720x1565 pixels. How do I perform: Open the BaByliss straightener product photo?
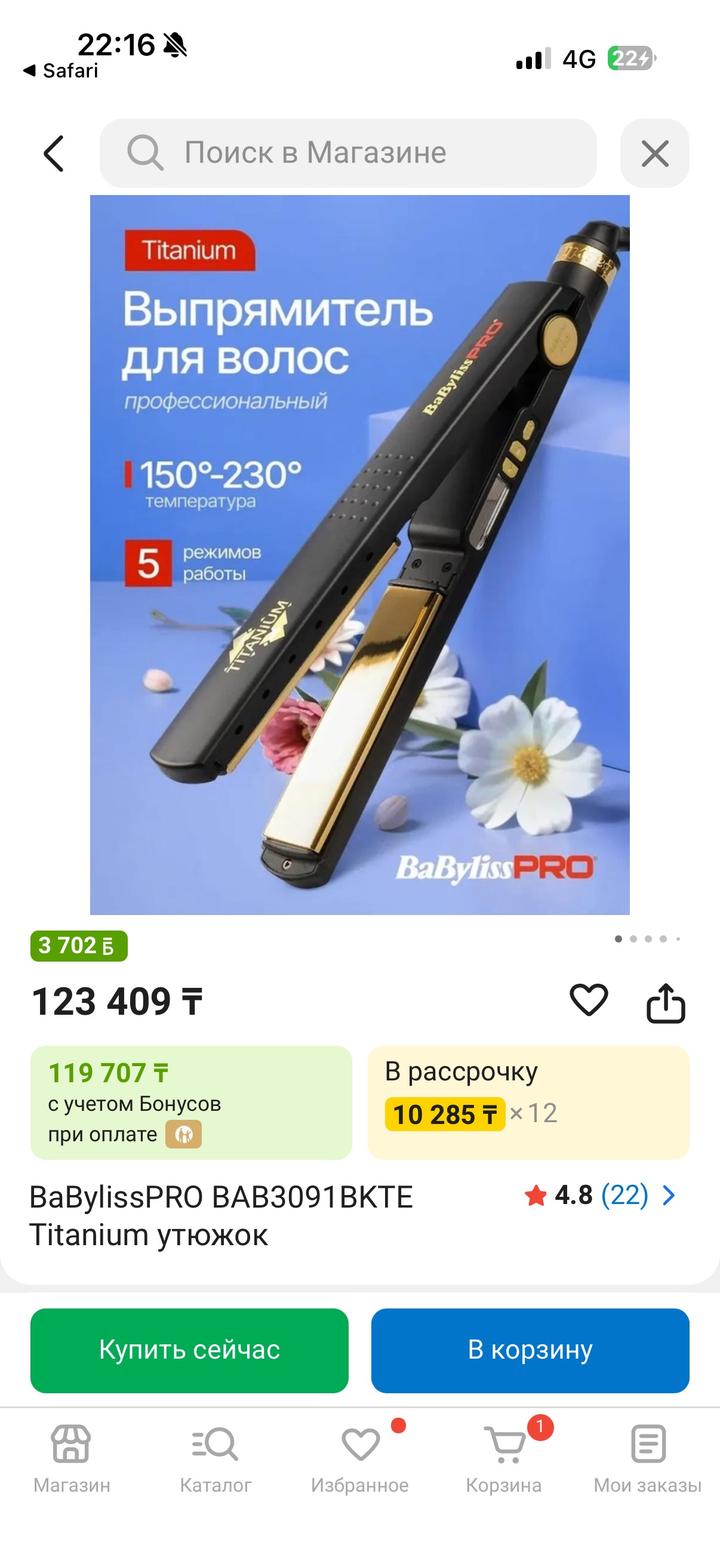[x=360, y=554]
